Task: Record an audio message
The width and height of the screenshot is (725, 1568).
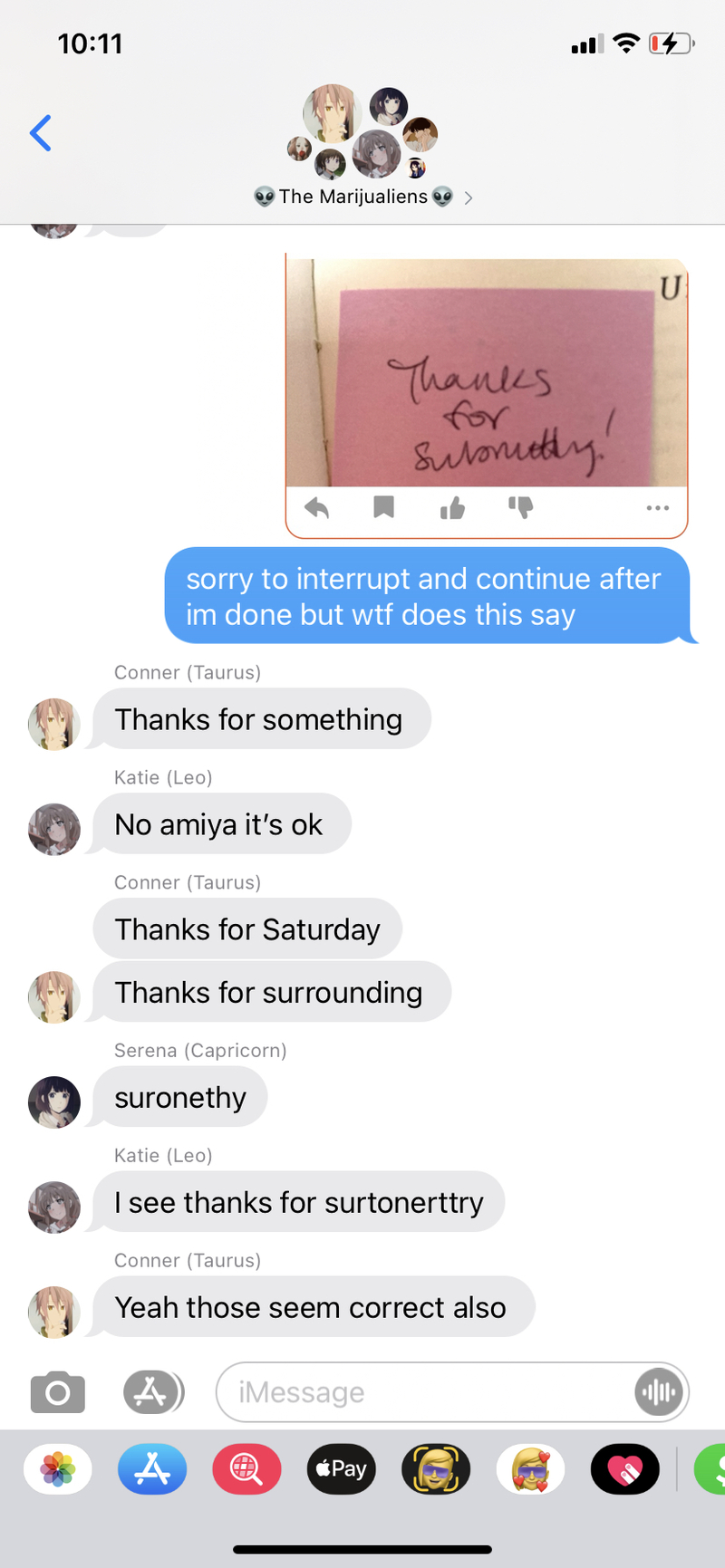Action: (x=659, y=1392)
